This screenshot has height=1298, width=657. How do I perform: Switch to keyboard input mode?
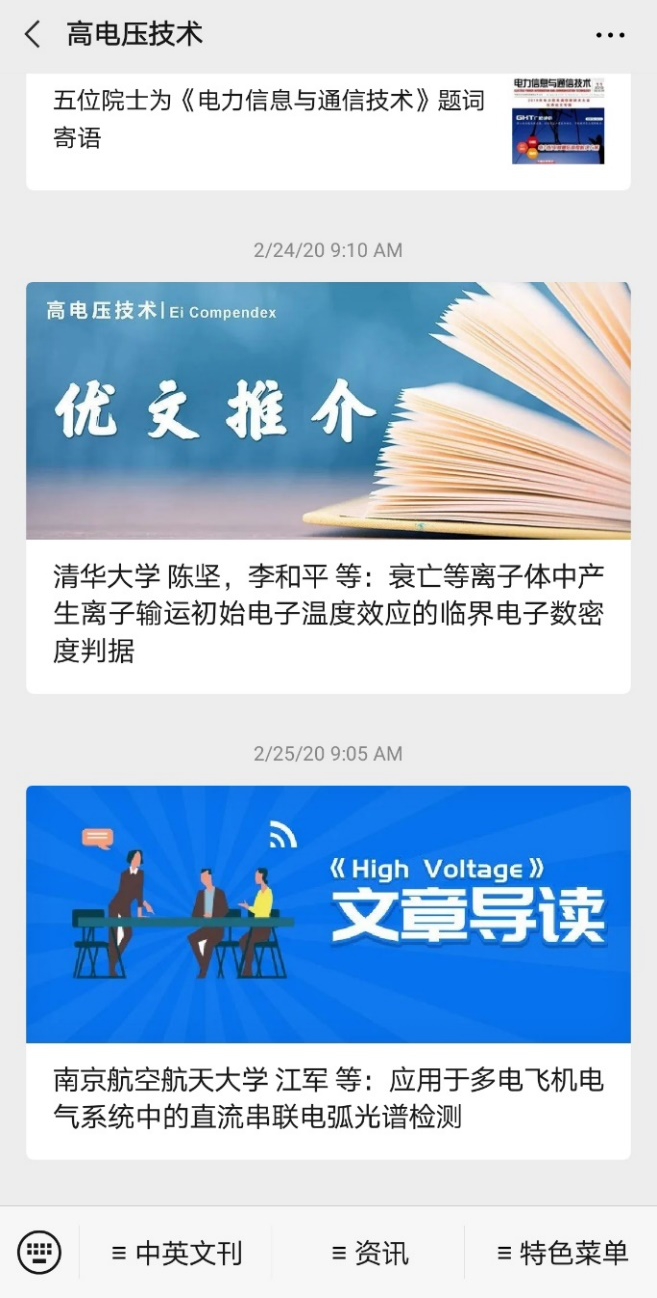[40, 1252]
